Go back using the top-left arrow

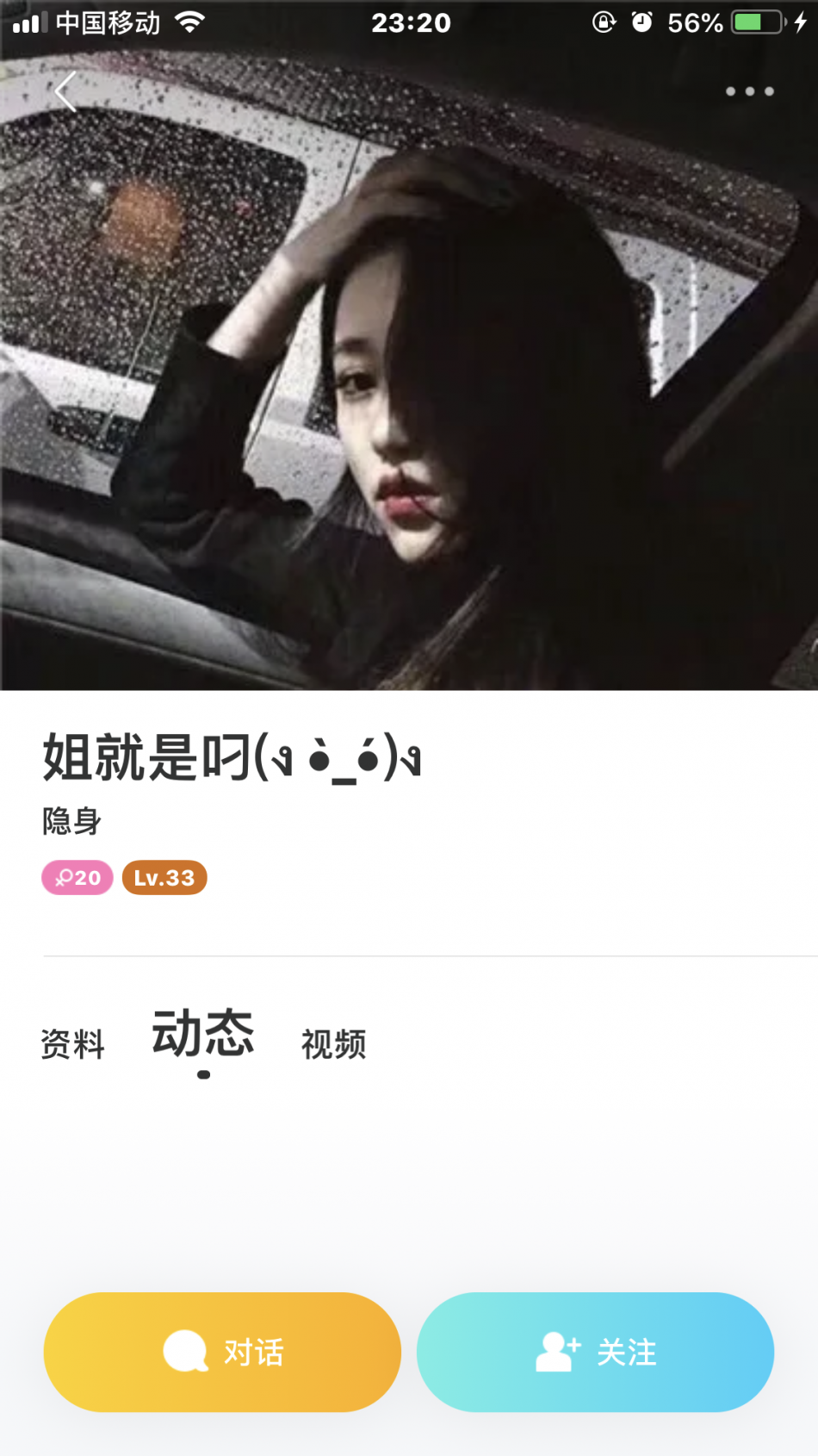tap(65, 91)
